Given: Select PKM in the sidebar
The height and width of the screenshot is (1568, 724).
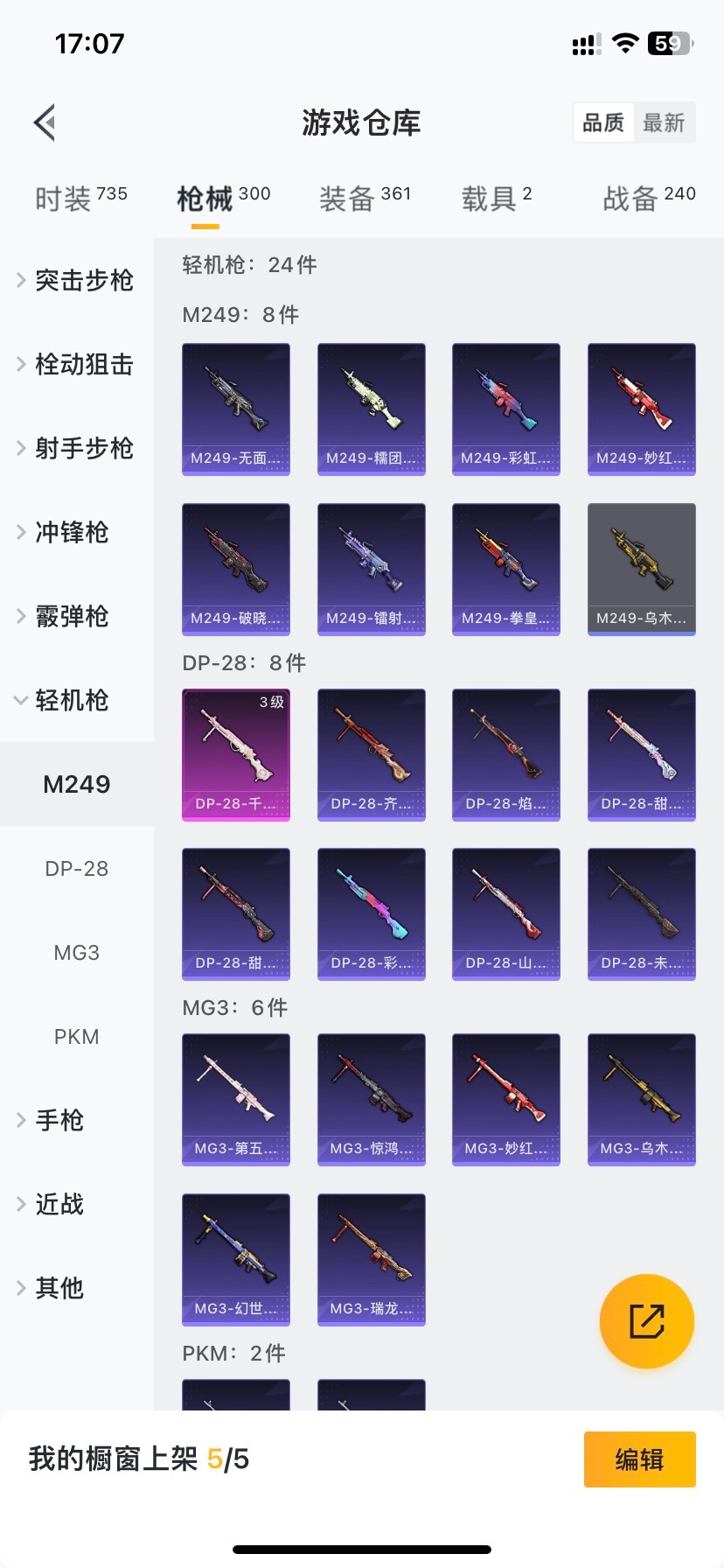Looking at the screenshot, I should tap(77, 1037).
